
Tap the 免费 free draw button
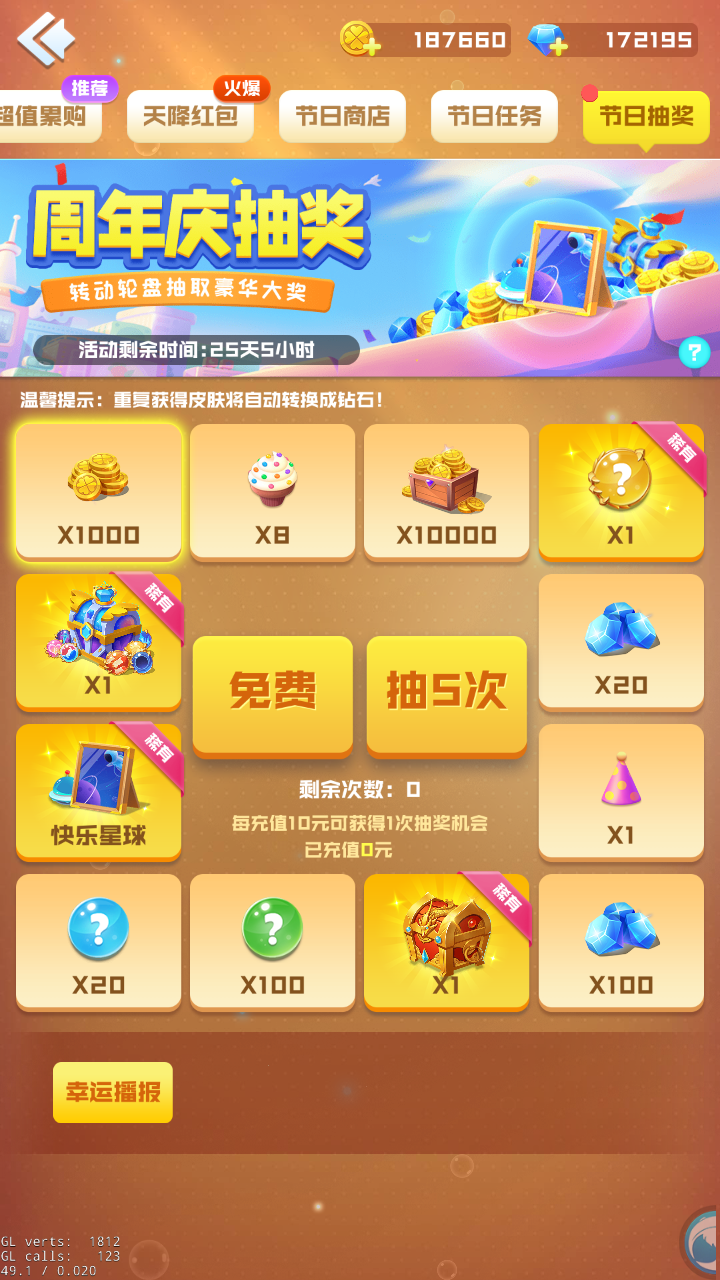point(272,692)
